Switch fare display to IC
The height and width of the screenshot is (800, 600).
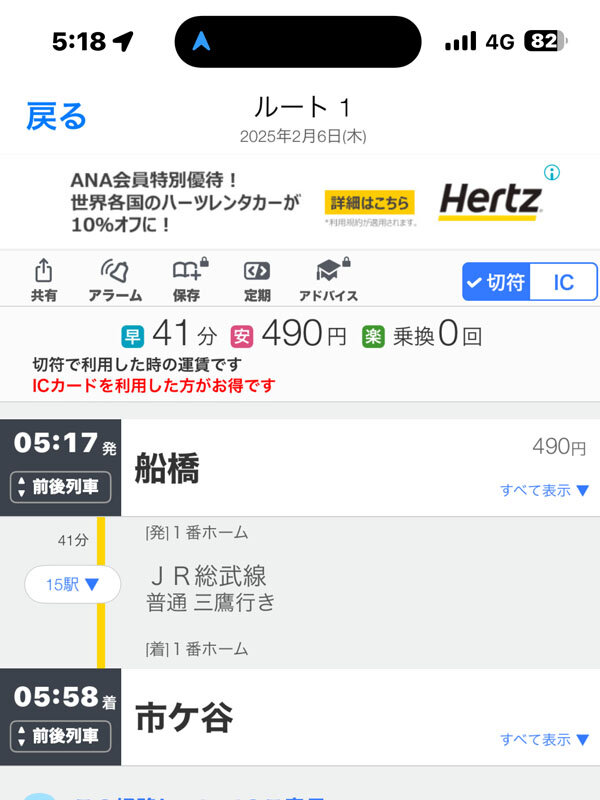click(563, 282)
